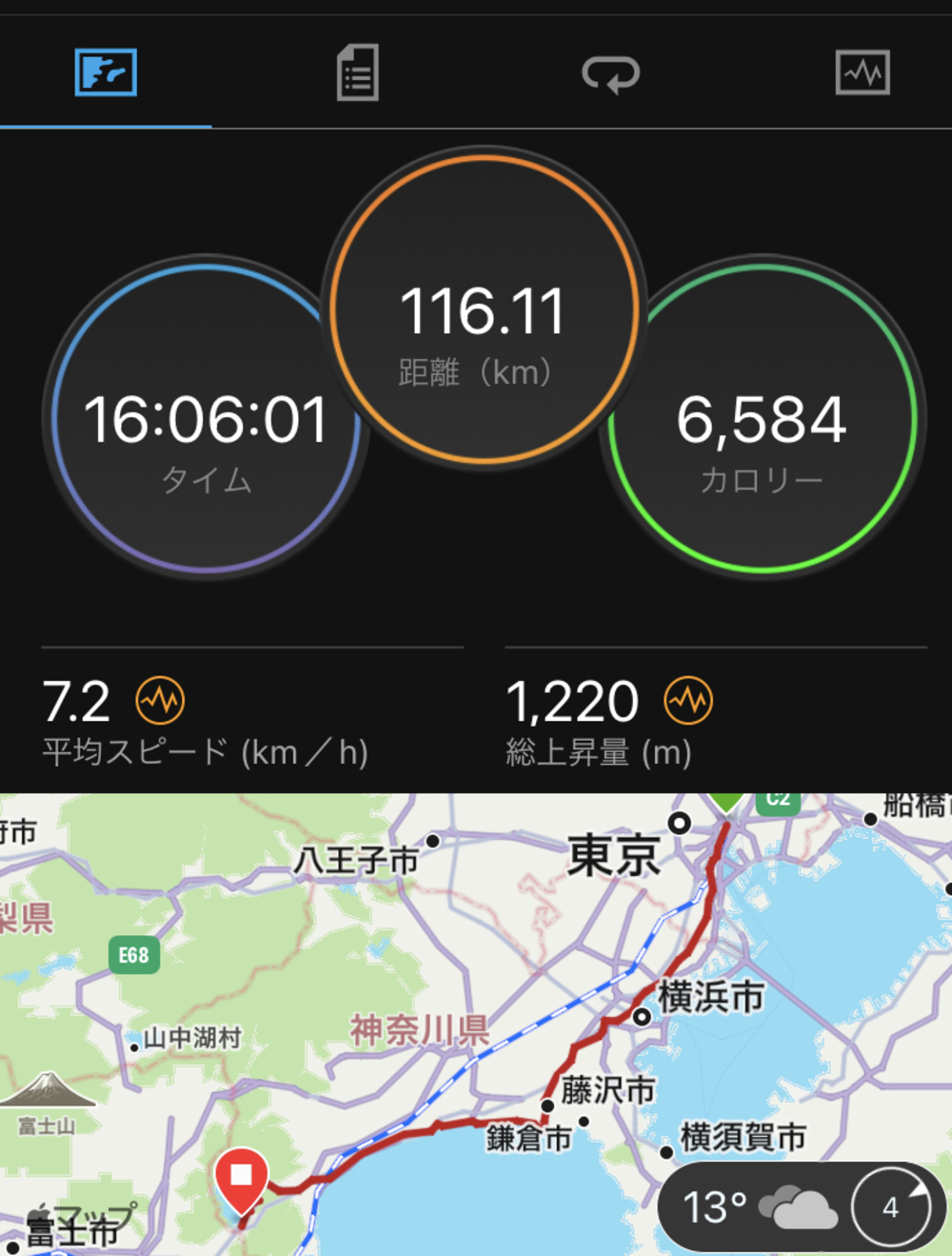Tap the C2 road badge on map
This screenshot has width=952, height=1256.
tap(778, 803)
